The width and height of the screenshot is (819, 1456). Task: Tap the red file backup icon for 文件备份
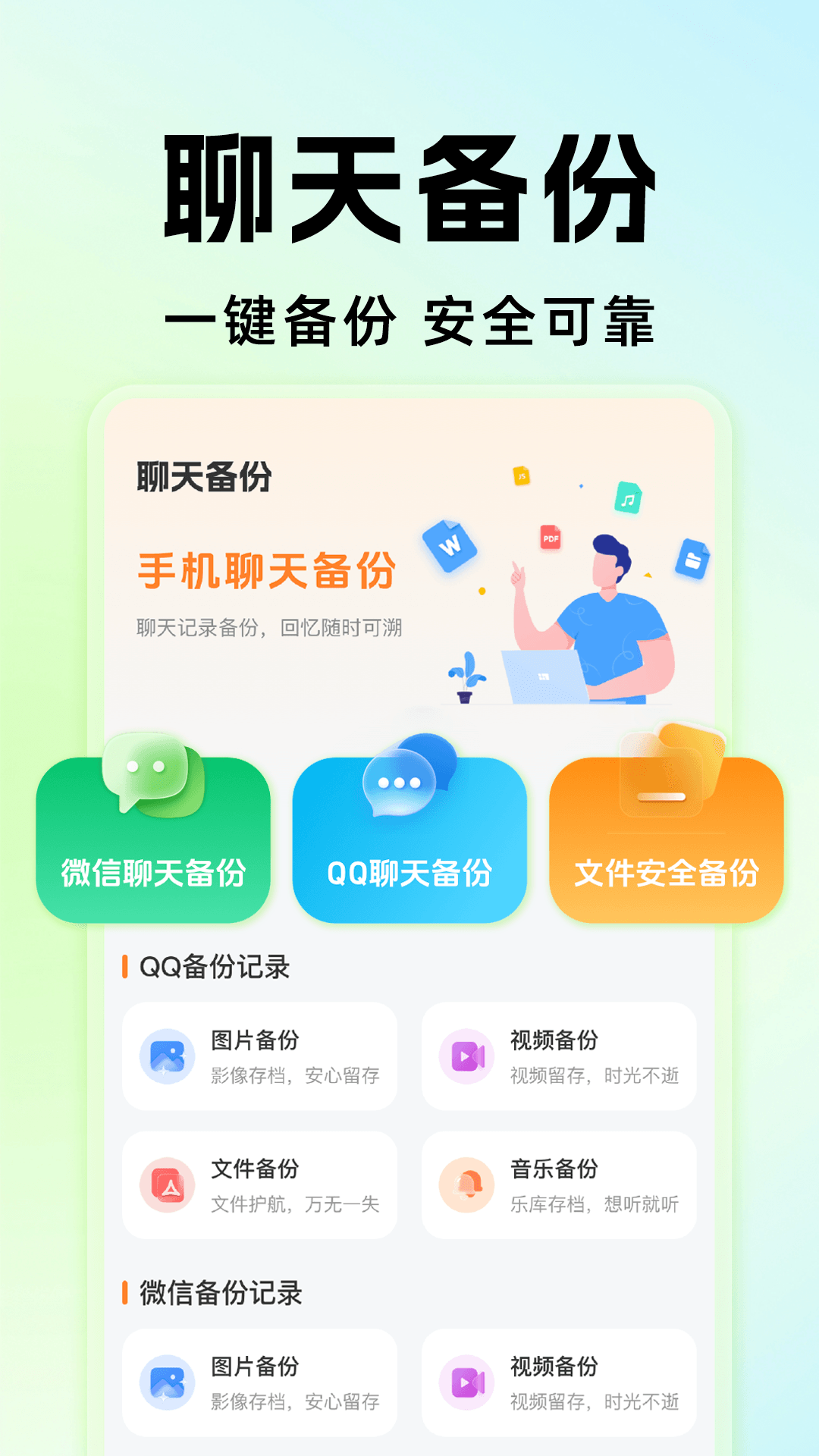pos(168,1183)
